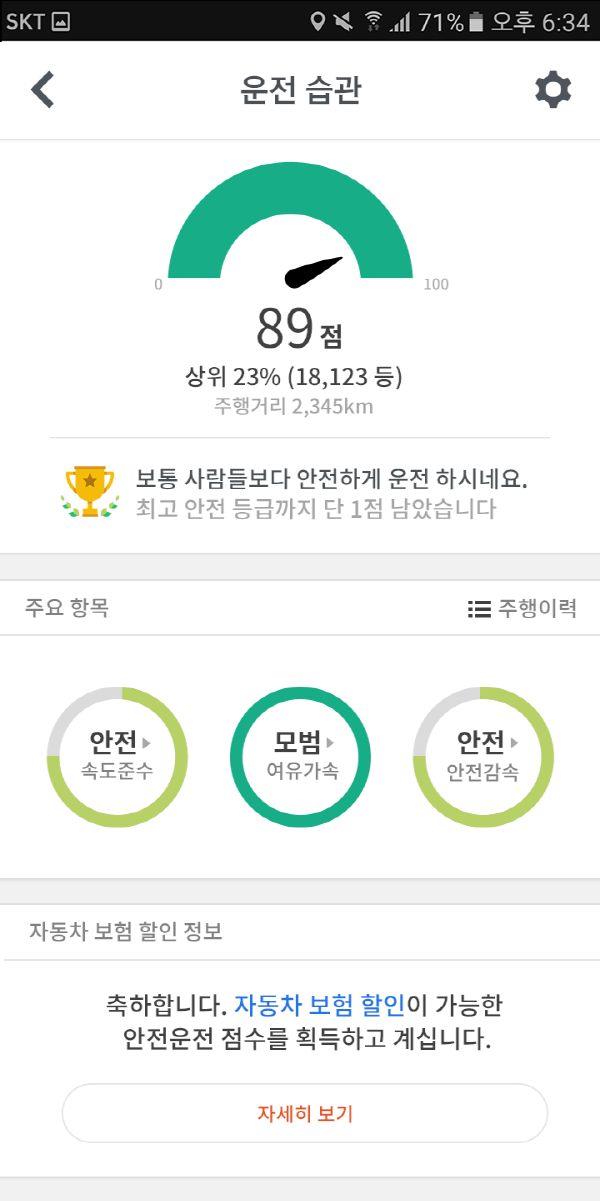
Task: Open 주행이력 driving history list
Action: coord(522,608)
